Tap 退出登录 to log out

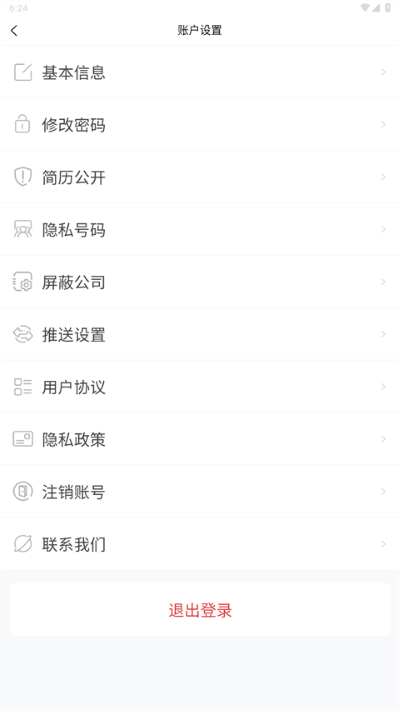tap(200, 610)
